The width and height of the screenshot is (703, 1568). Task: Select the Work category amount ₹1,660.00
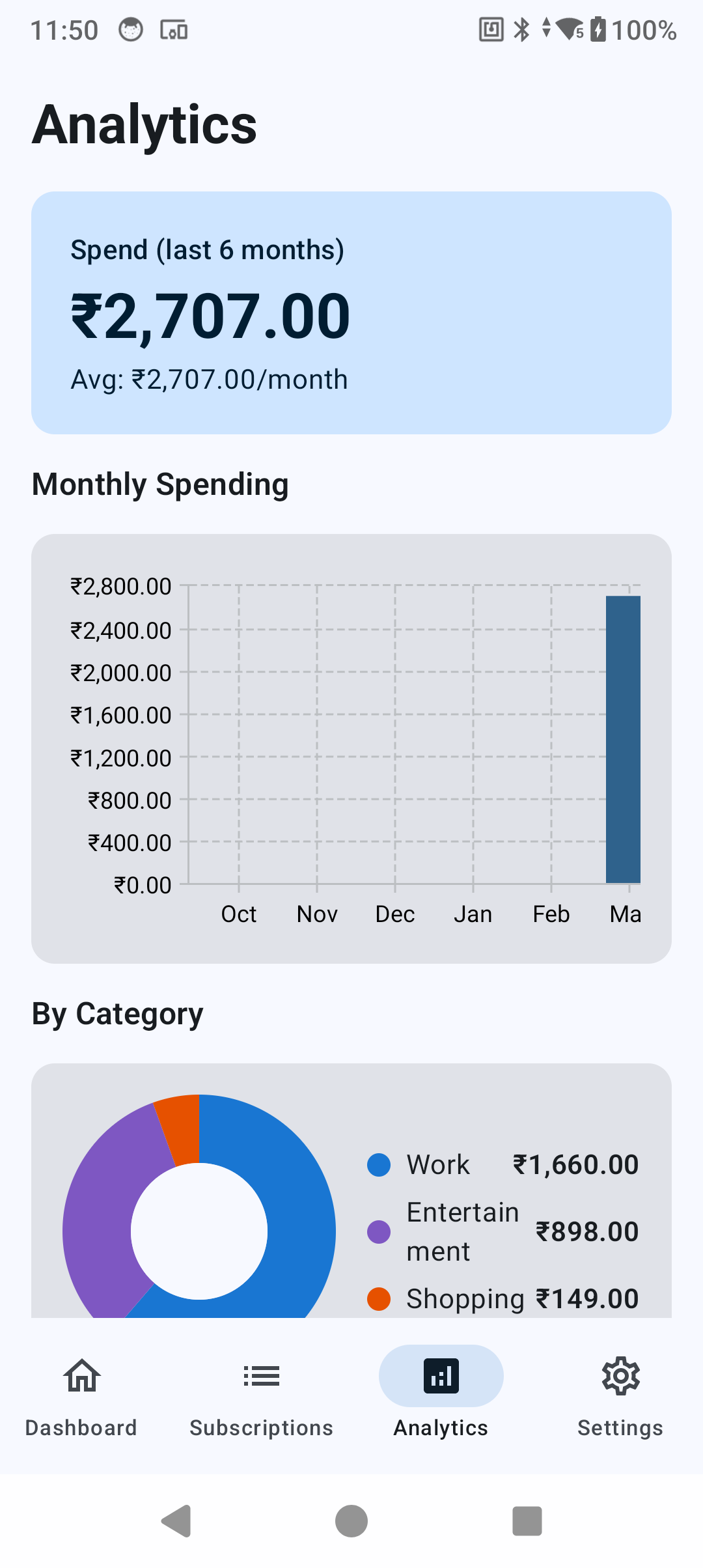[575, 1164]
